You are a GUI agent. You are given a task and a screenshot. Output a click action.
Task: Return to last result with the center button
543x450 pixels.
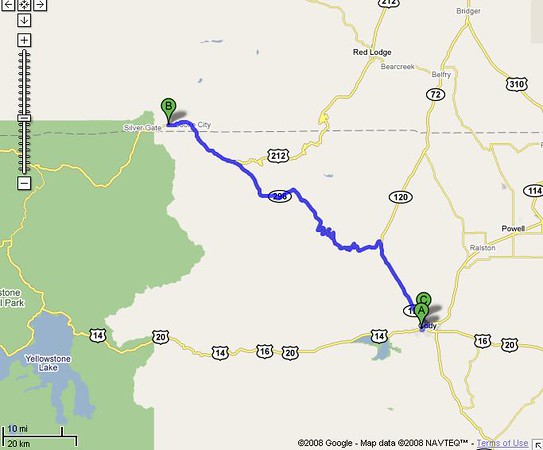click(24, 5)
